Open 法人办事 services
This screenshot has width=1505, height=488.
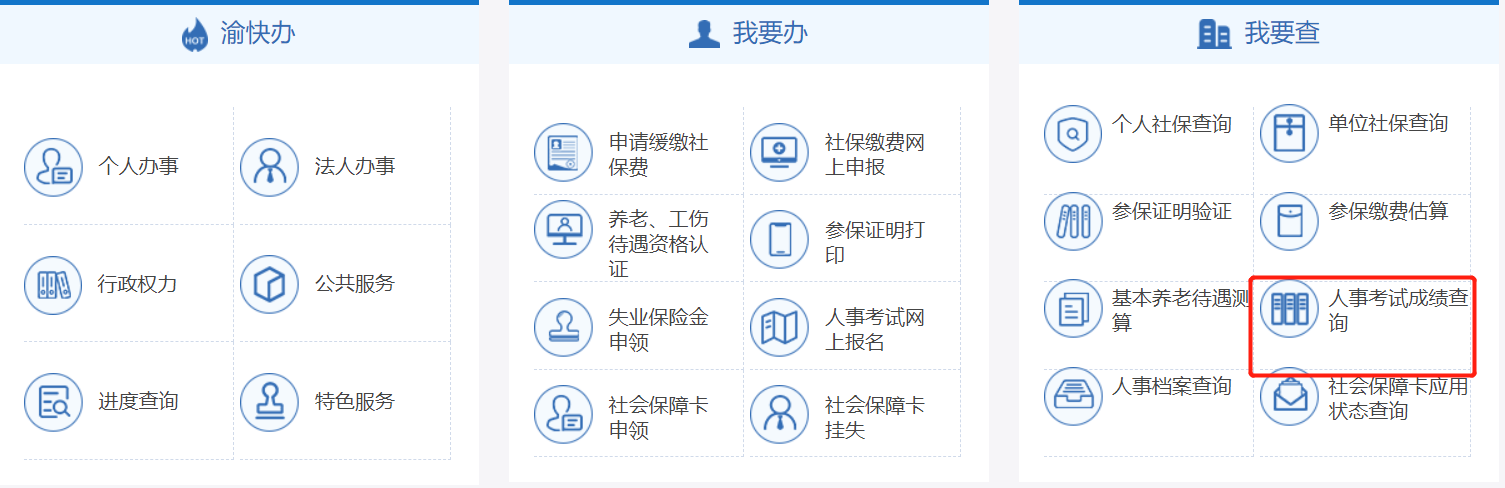click(x=354, y=167)
